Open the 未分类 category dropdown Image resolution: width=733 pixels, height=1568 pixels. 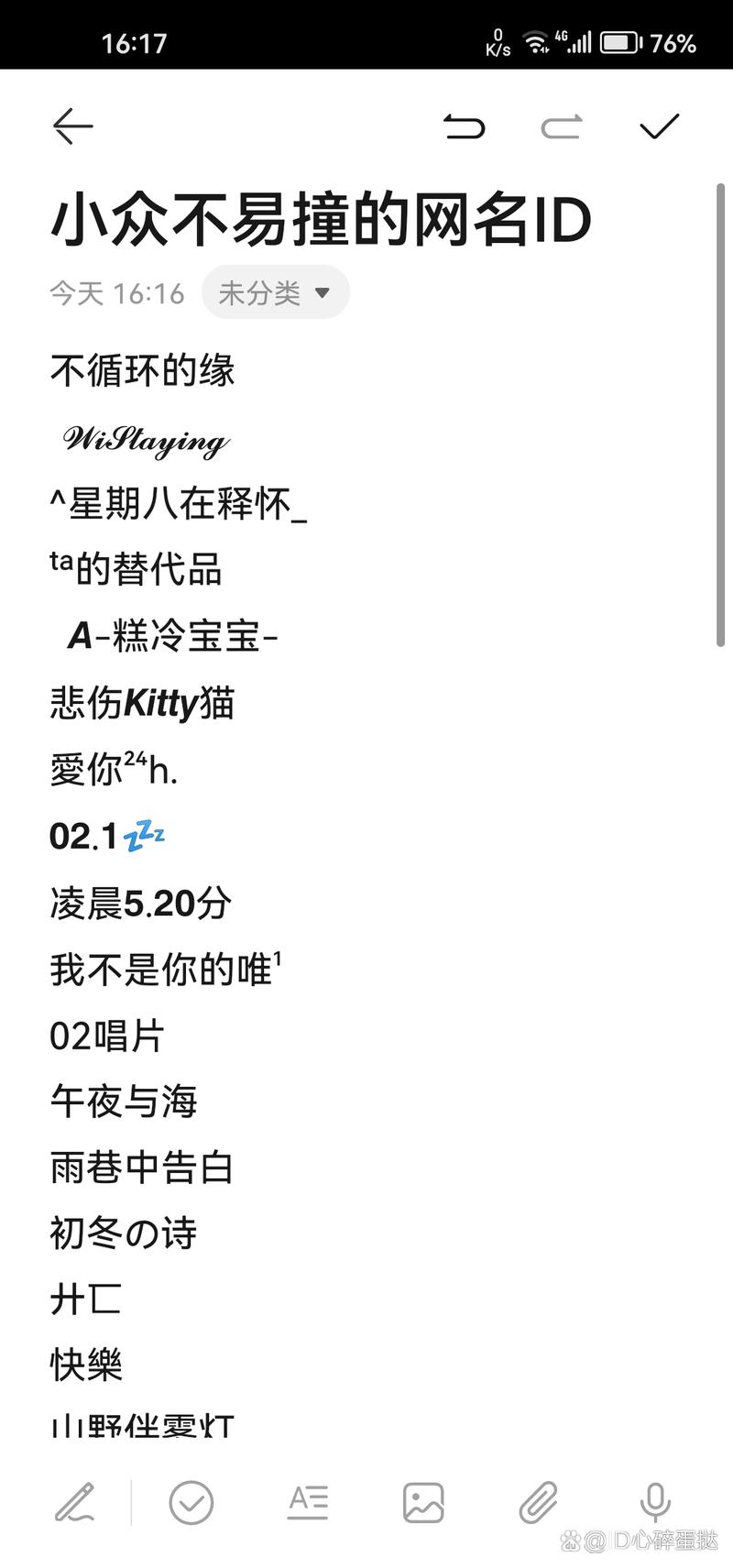pyautogui.click(x=275, y=292)
